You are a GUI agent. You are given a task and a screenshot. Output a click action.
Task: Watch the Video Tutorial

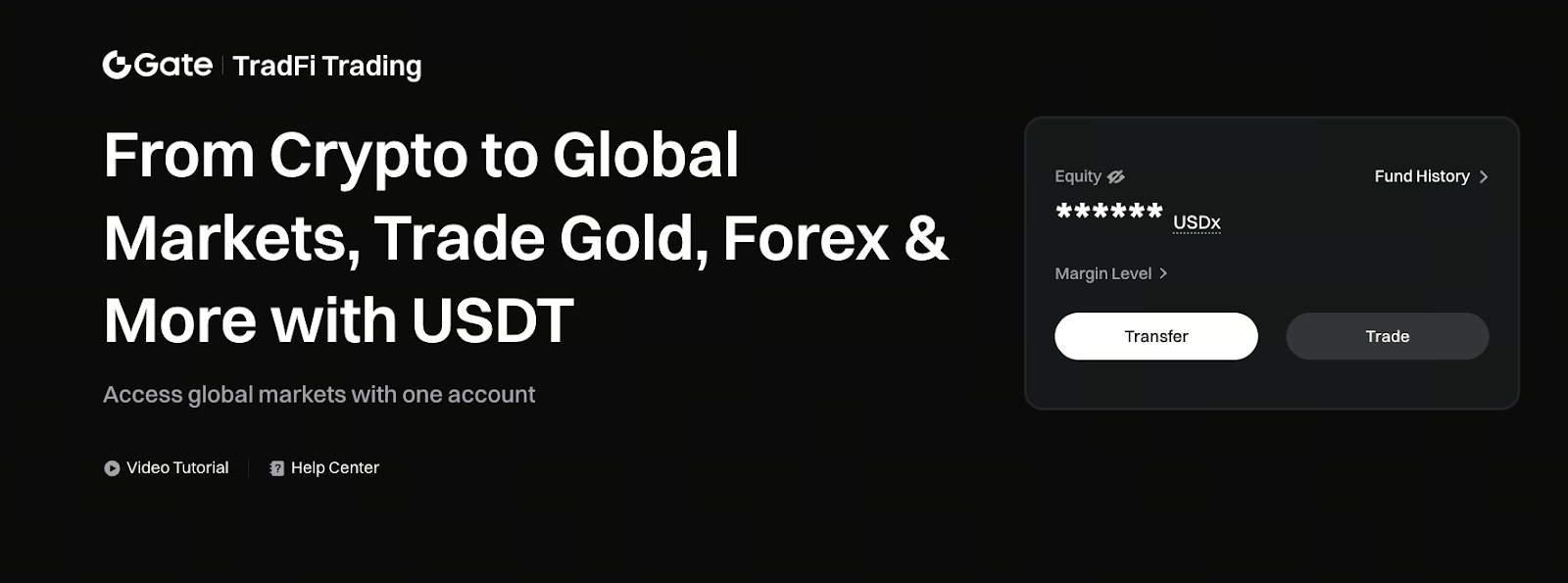(x=167, y=468)
